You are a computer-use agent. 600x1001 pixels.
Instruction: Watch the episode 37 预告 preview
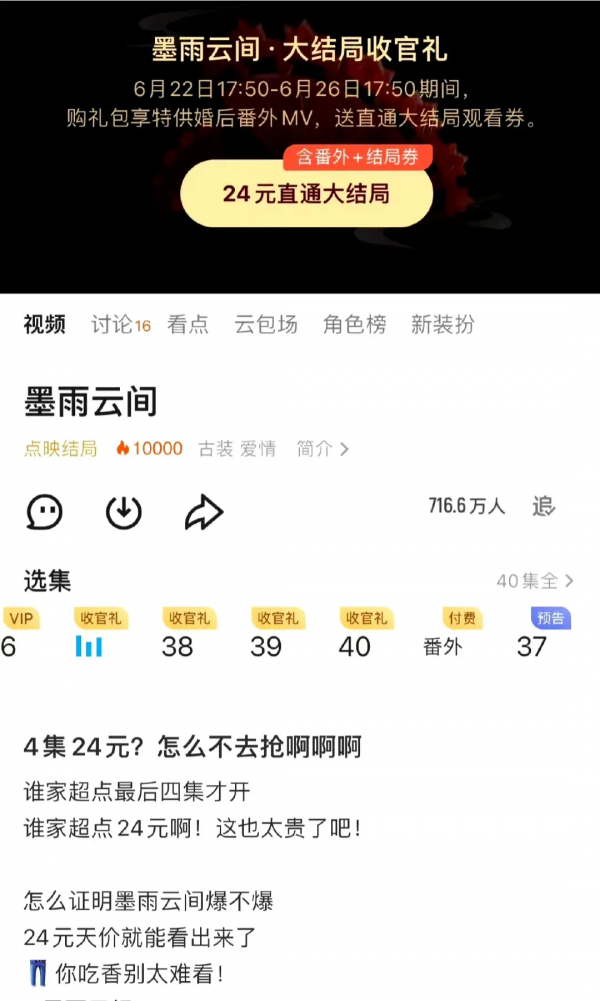point(531,646)
